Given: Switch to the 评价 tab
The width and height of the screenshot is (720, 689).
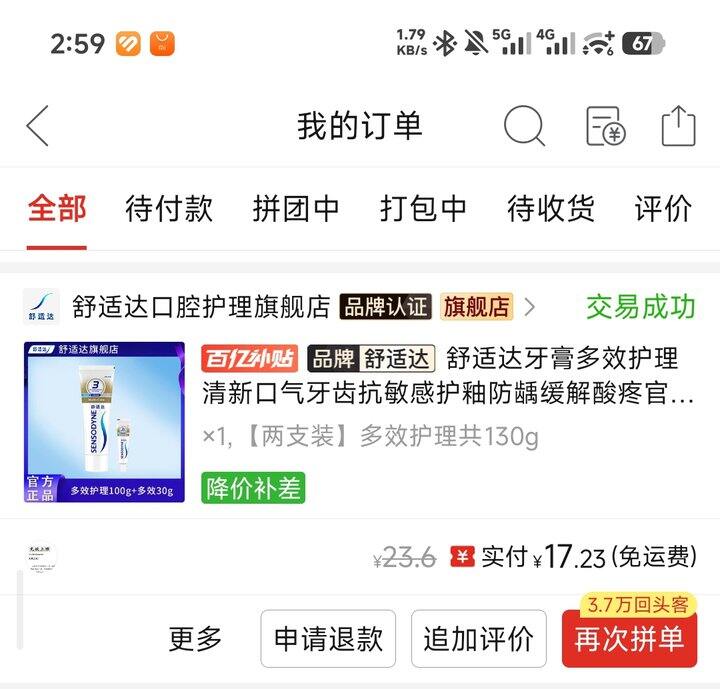Looking at the screenshot, I should pos(663,208).
